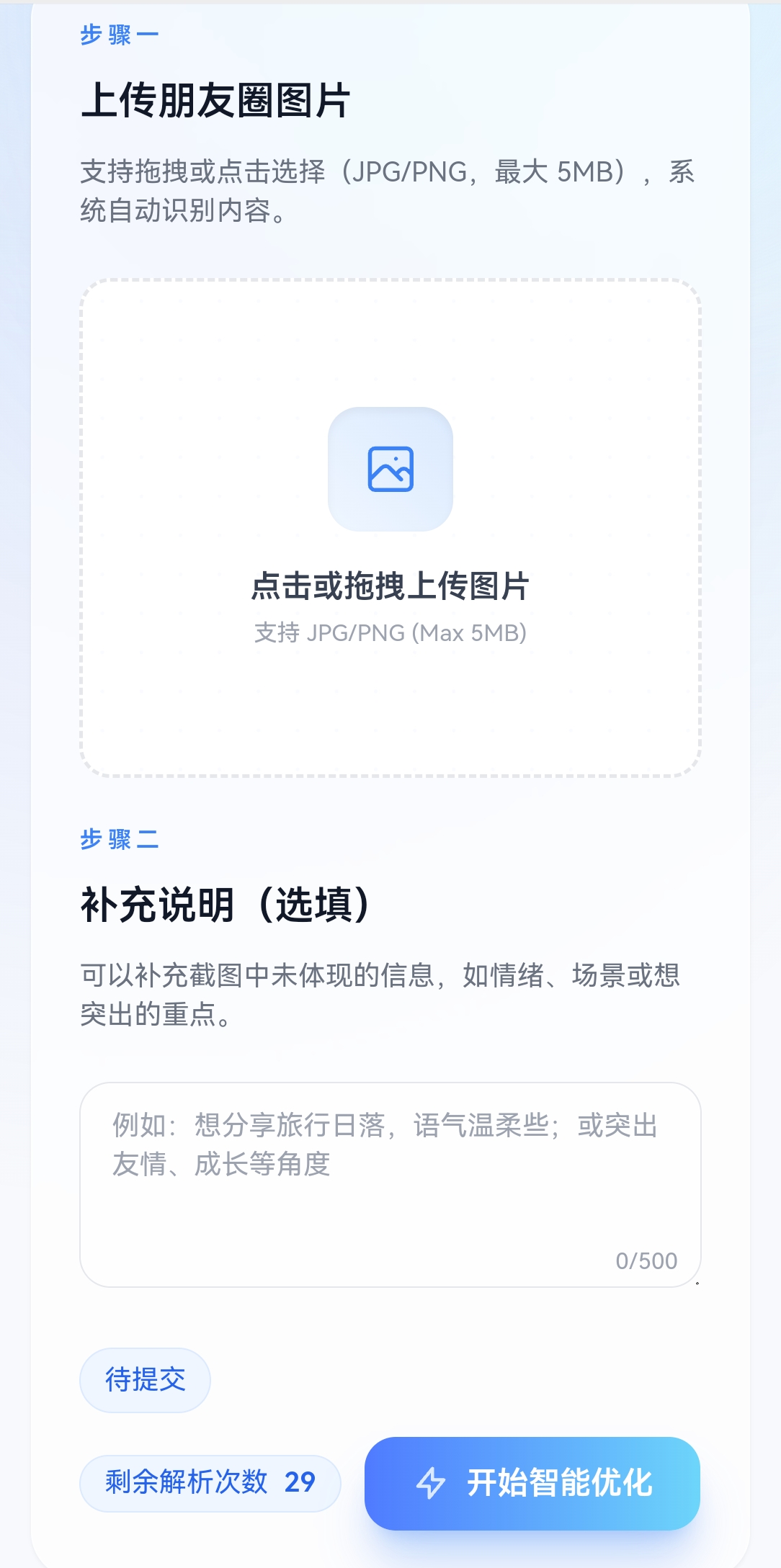Click inside the supplementary notes input box

click(x=390, y=1167)
